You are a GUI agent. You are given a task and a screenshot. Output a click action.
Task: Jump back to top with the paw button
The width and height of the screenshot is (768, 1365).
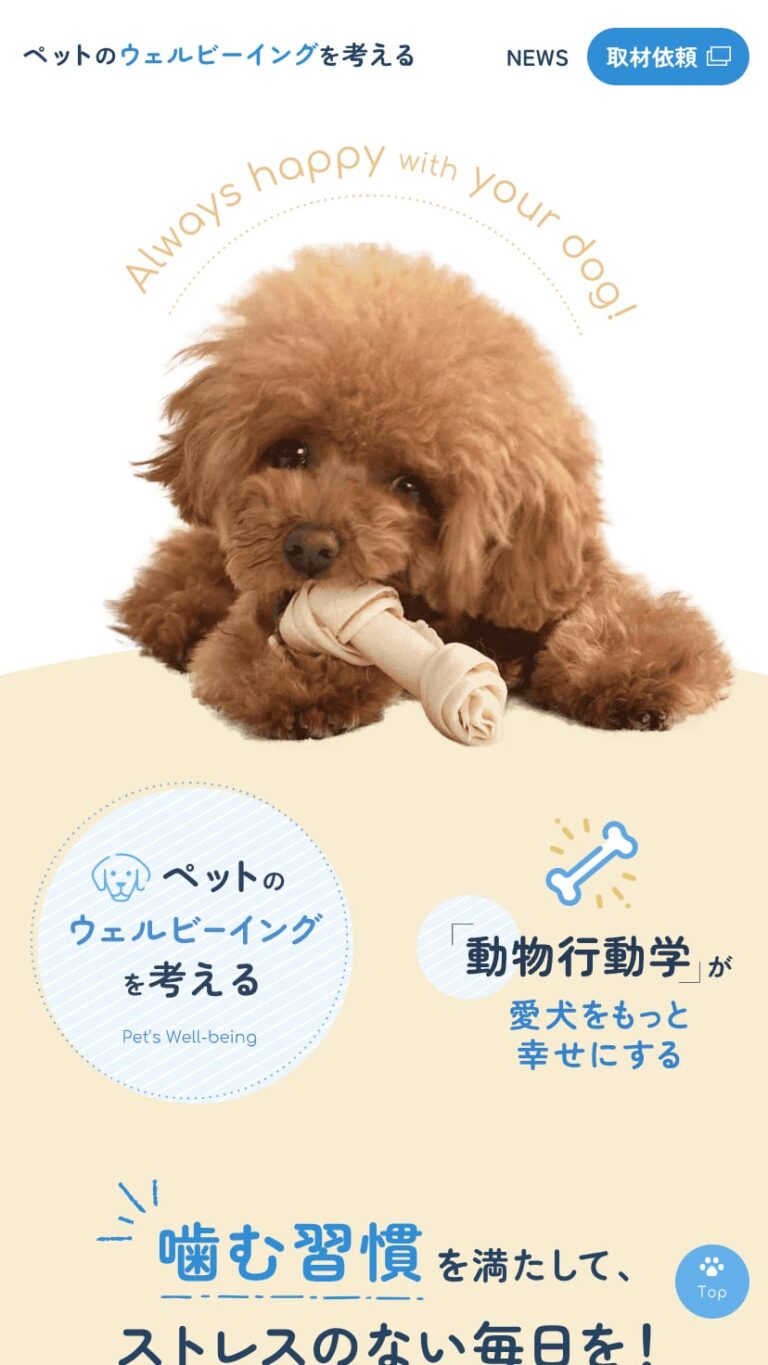coord(711,1280)
